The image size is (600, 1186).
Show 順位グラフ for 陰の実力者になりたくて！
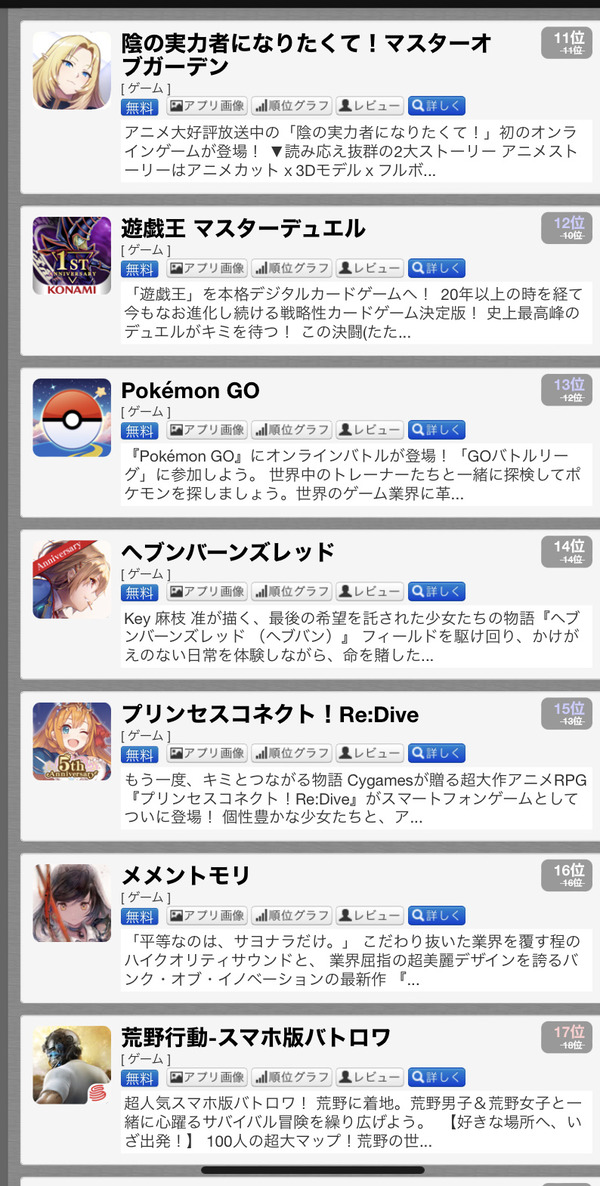[291, 106]
